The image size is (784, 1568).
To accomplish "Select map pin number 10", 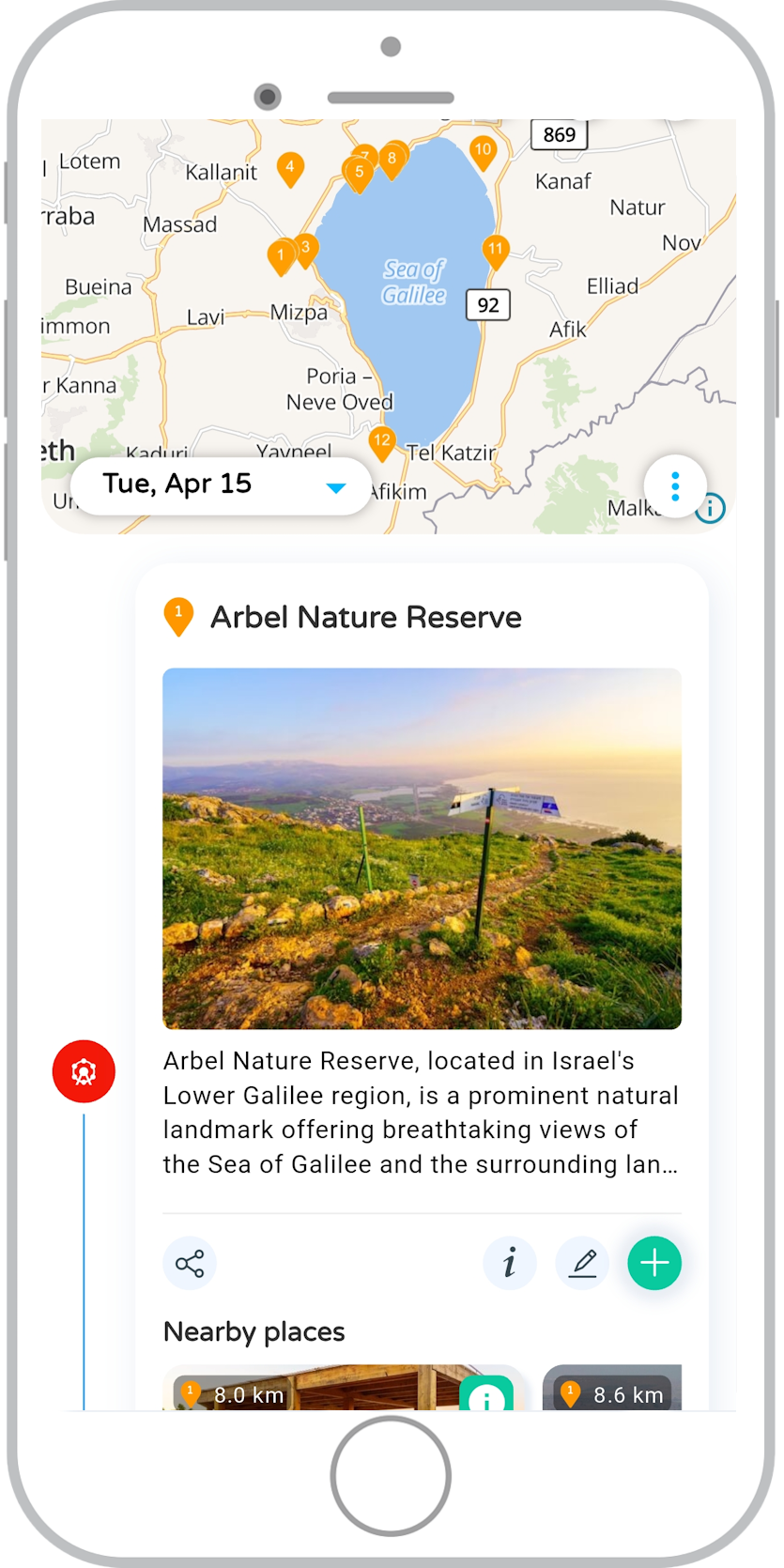I will (483, 151).
